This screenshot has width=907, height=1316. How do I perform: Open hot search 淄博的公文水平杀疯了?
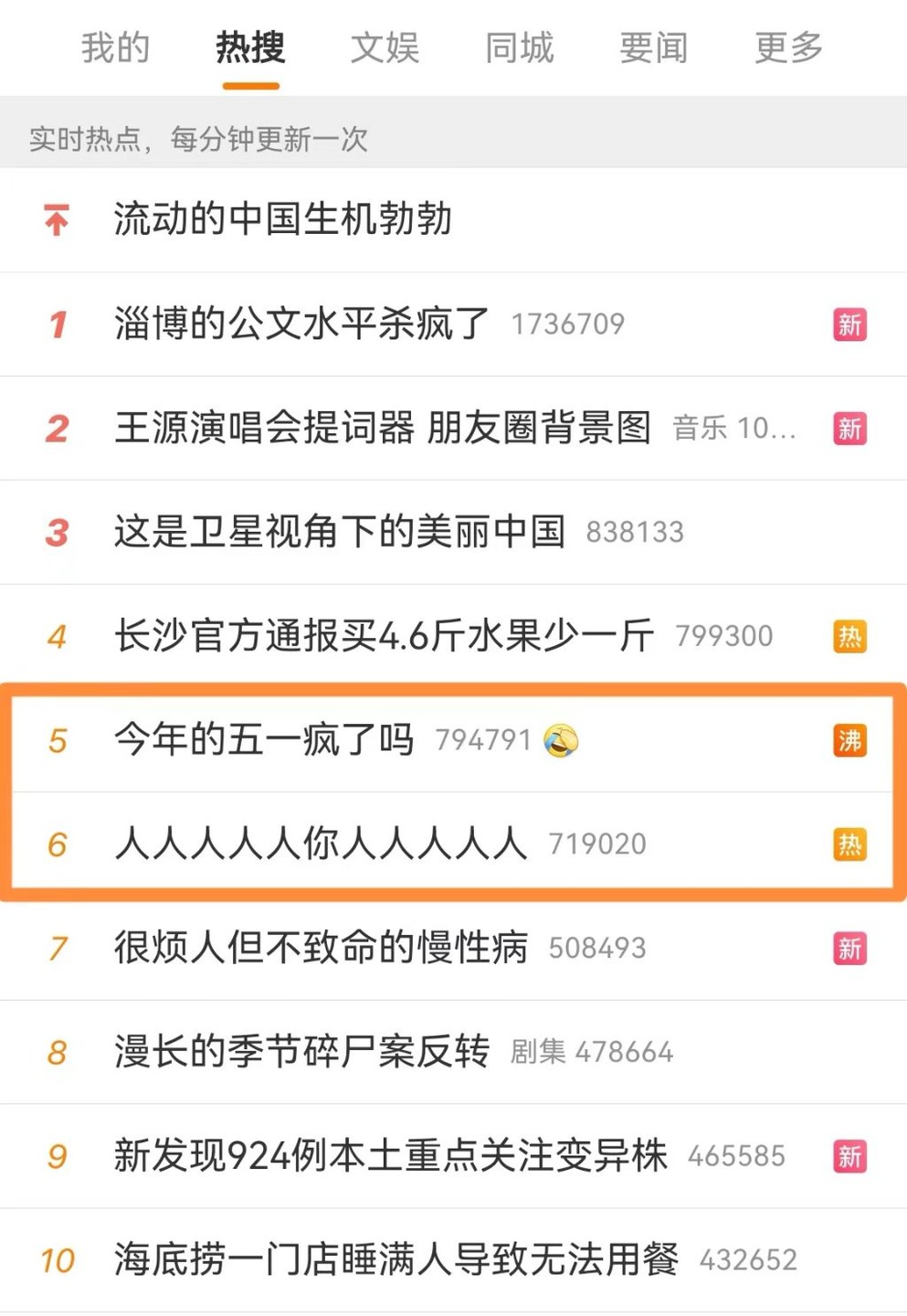pos(301,324)
